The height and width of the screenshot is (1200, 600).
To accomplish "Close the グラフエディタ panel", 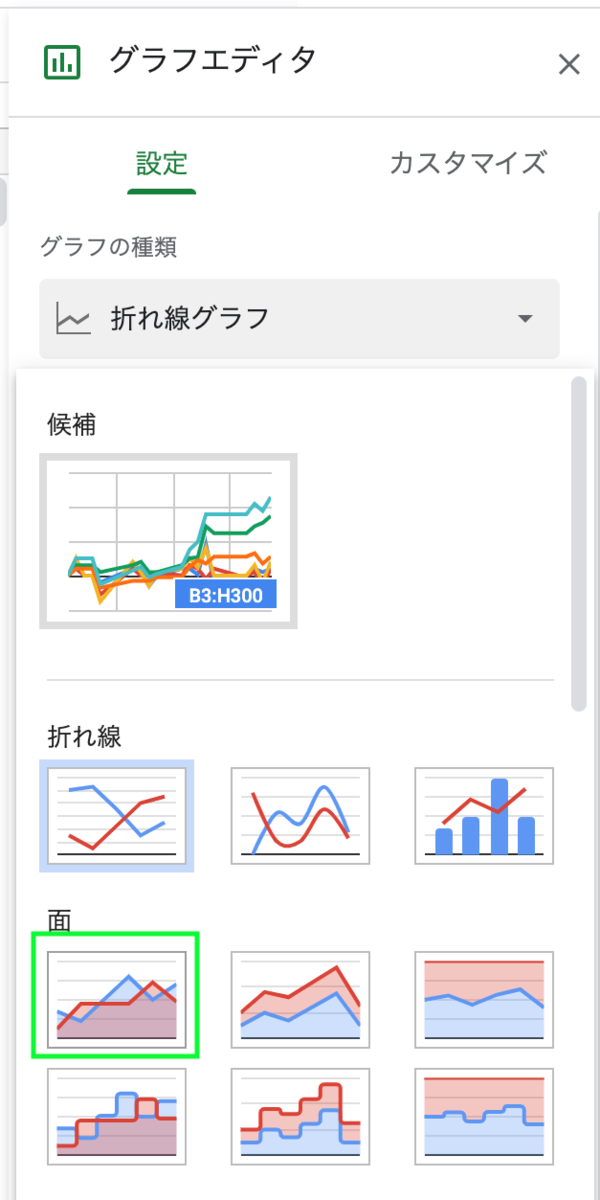I will (x=569, y=65).
